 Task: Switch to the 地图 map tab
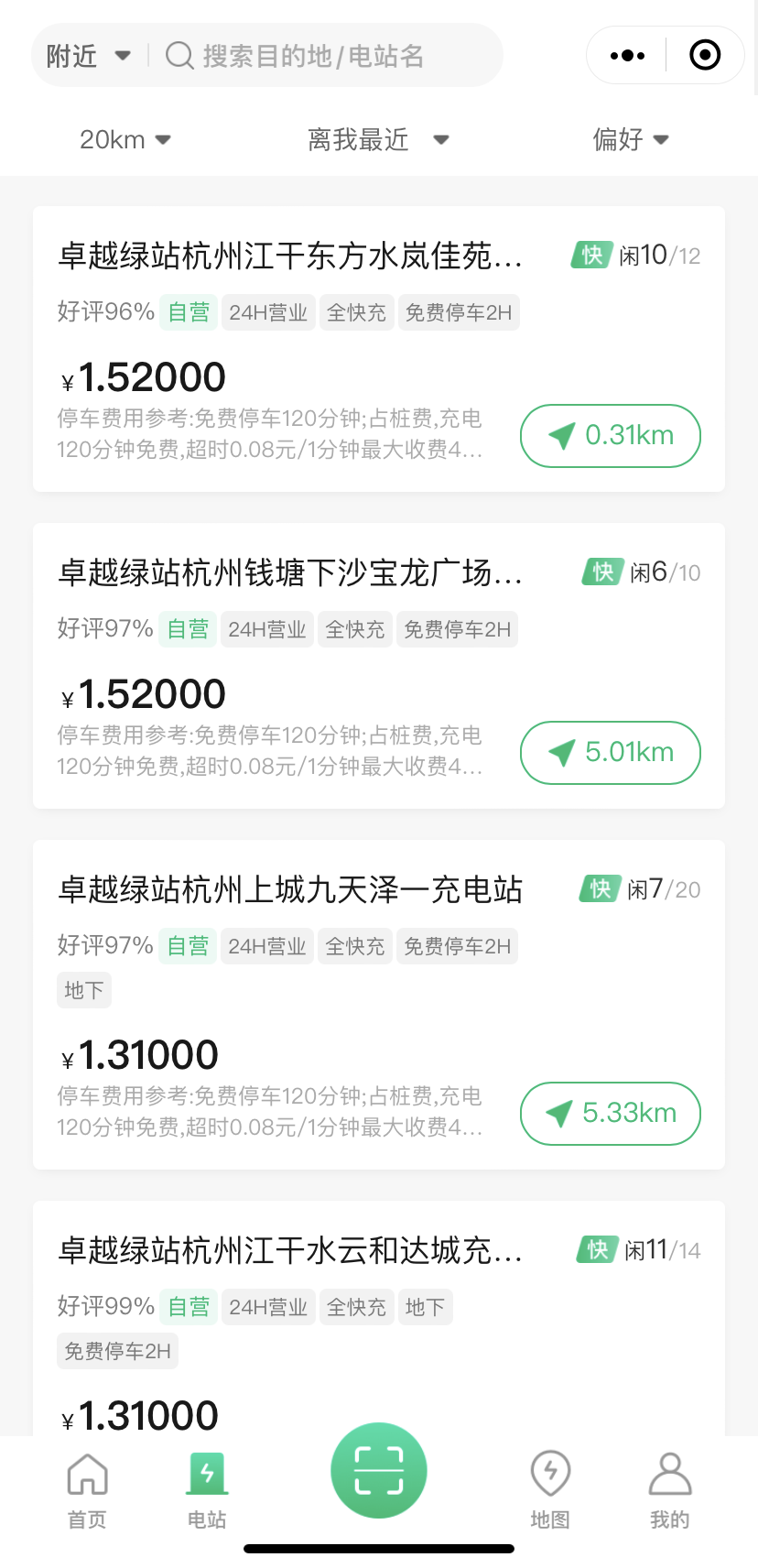pyautogui.click(x=550, y=1489)
